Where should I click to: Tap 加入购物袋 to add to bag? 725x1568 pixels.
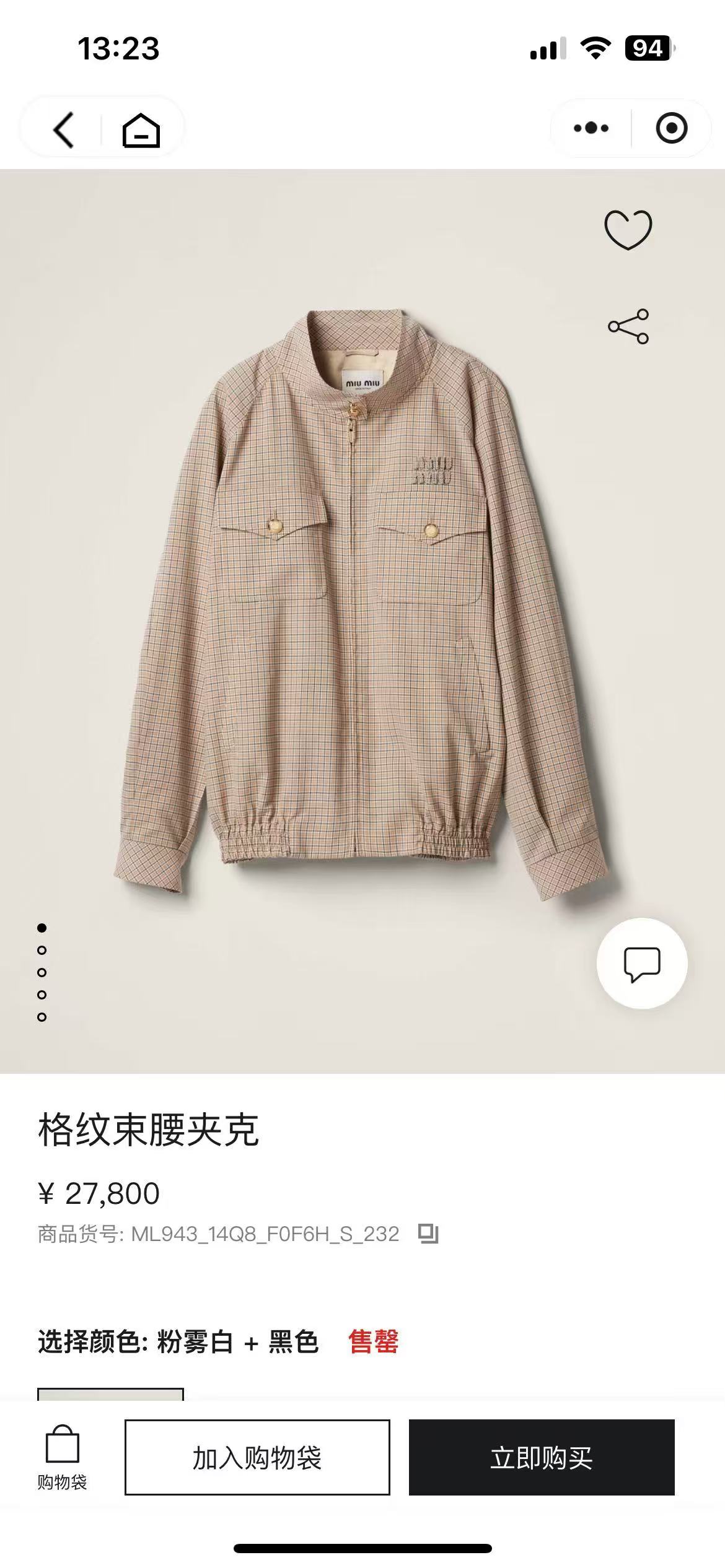[x=257, y=1458]
